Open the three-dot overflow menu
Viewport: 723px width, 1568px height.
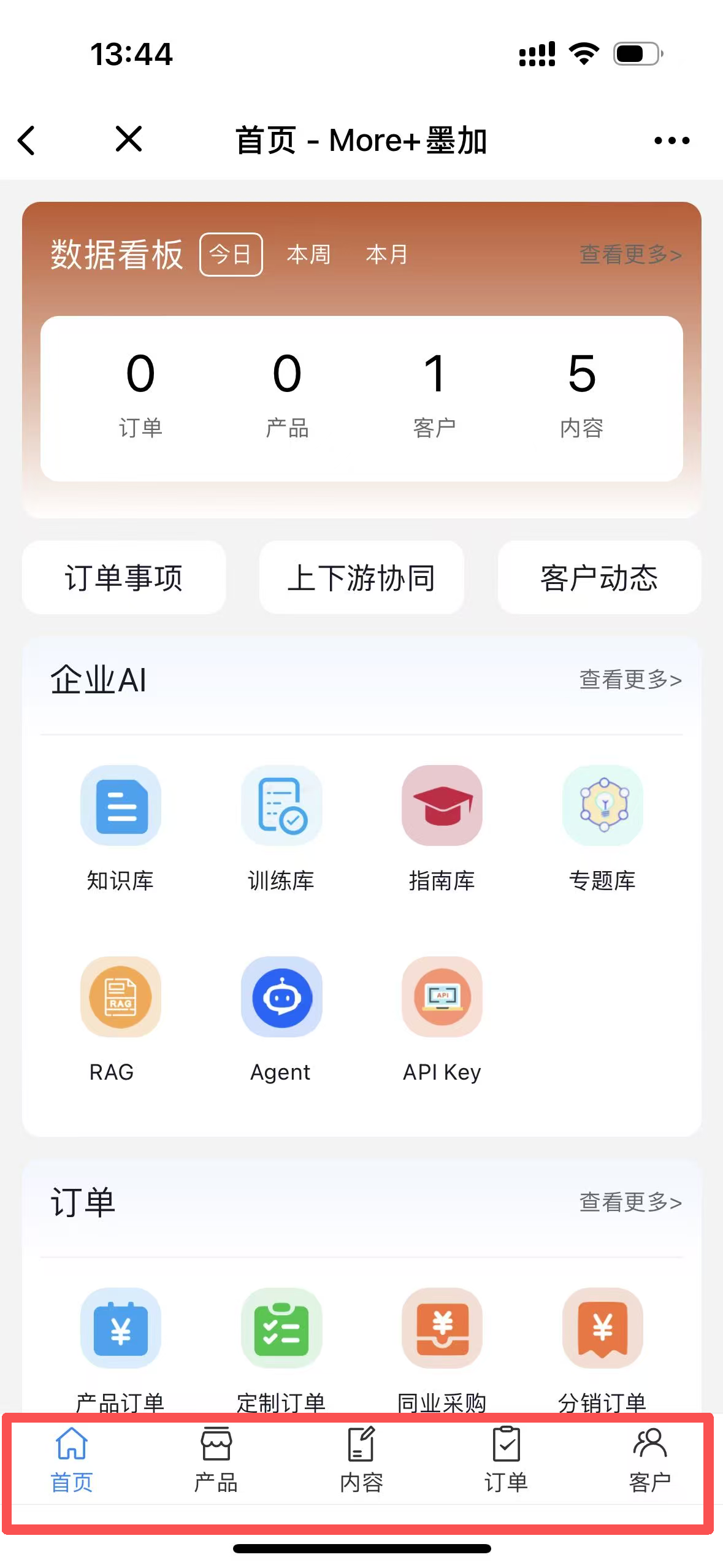pyautogui.click(x=671, y=140)
